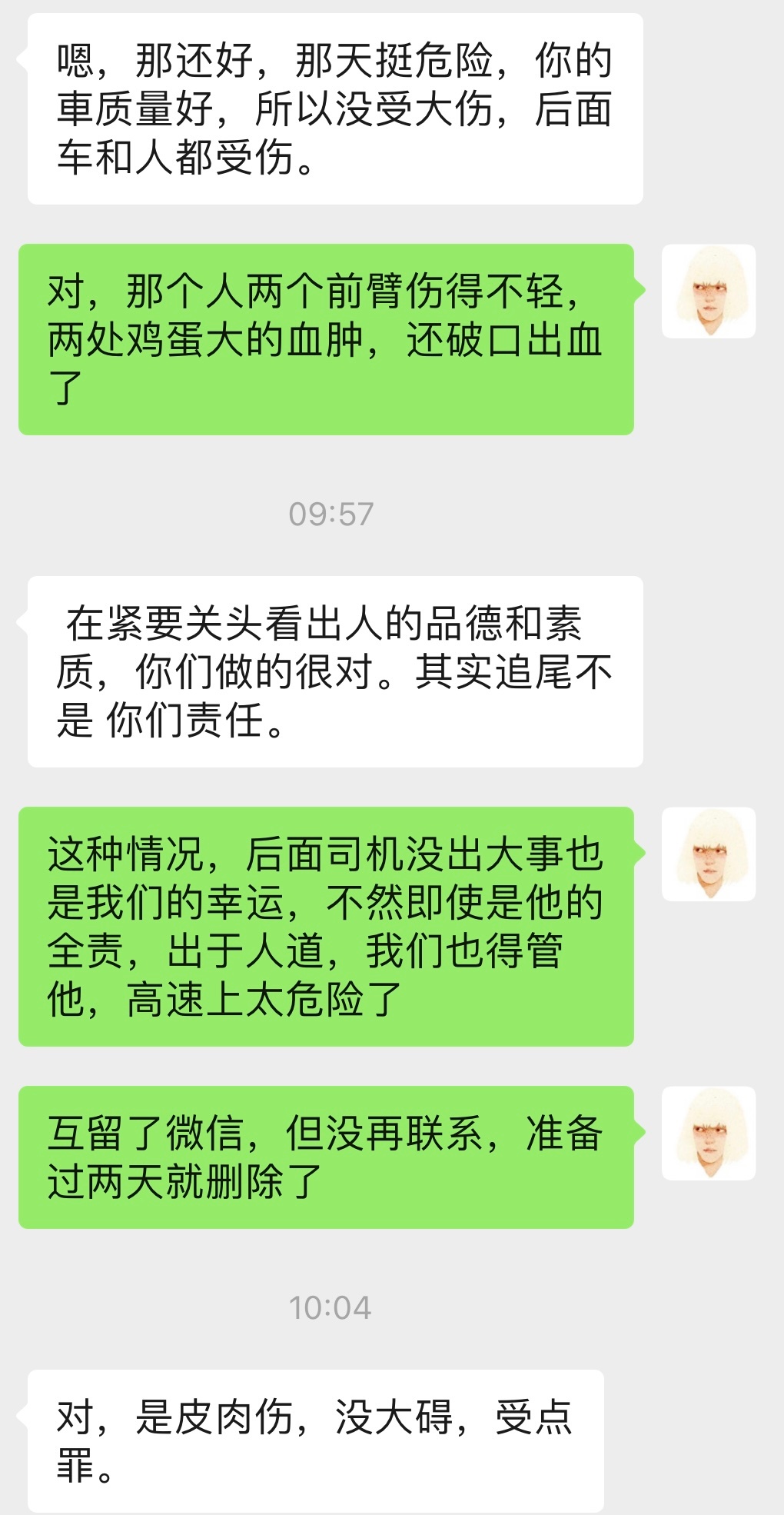Open sender's avatar beside 前臂伤得不轻 message

click(708, 291)
